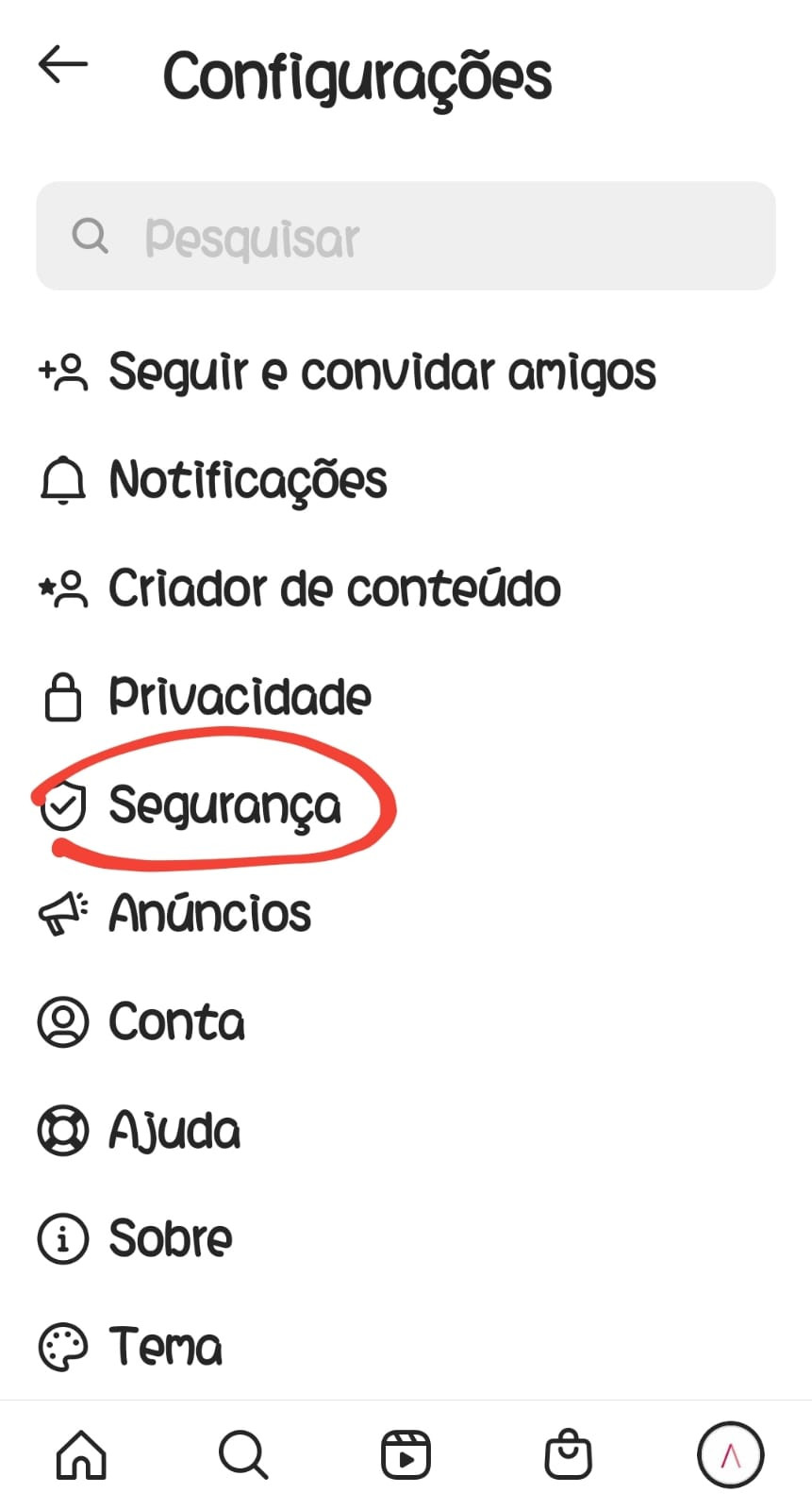Switch to the Home tab

point(82,1455)
